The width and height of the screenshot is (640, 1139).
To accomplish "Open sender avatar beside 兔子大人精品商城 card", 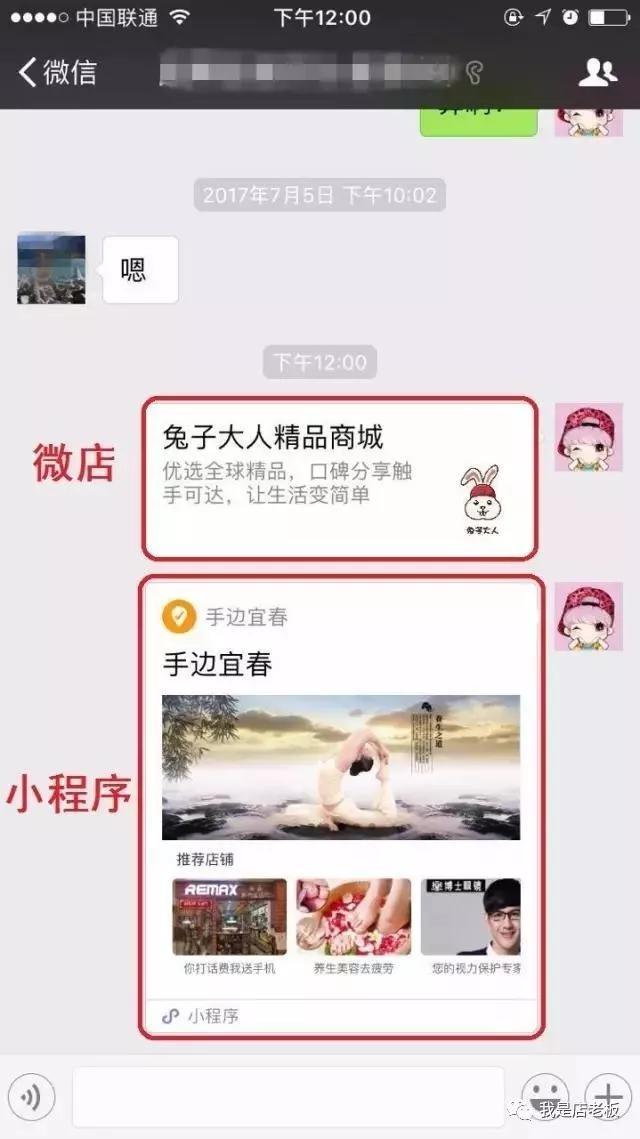I will 589,438.
